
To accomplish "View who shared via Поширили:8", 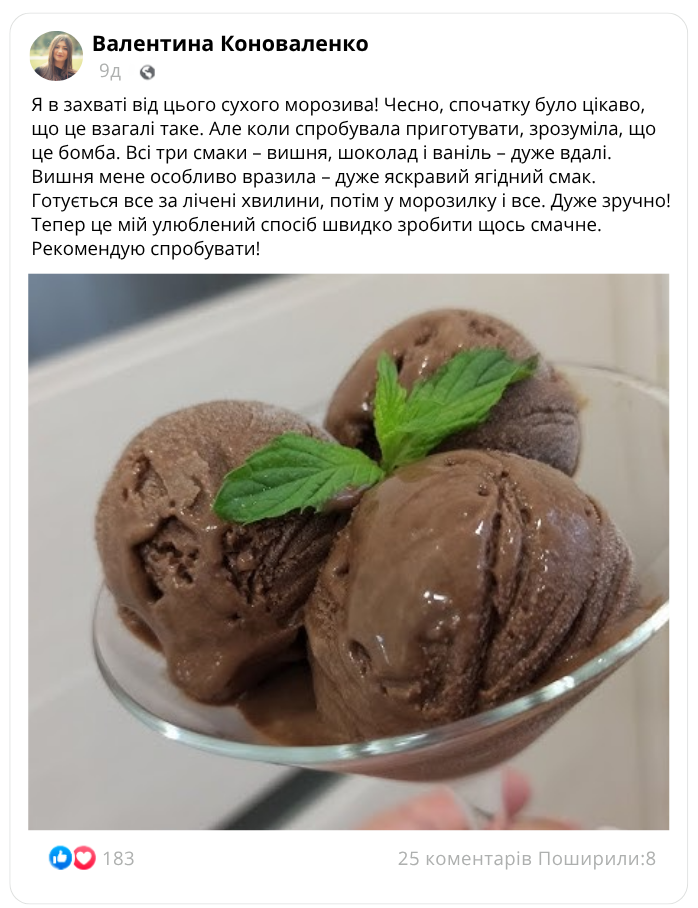I will click(x=597, y=858).
